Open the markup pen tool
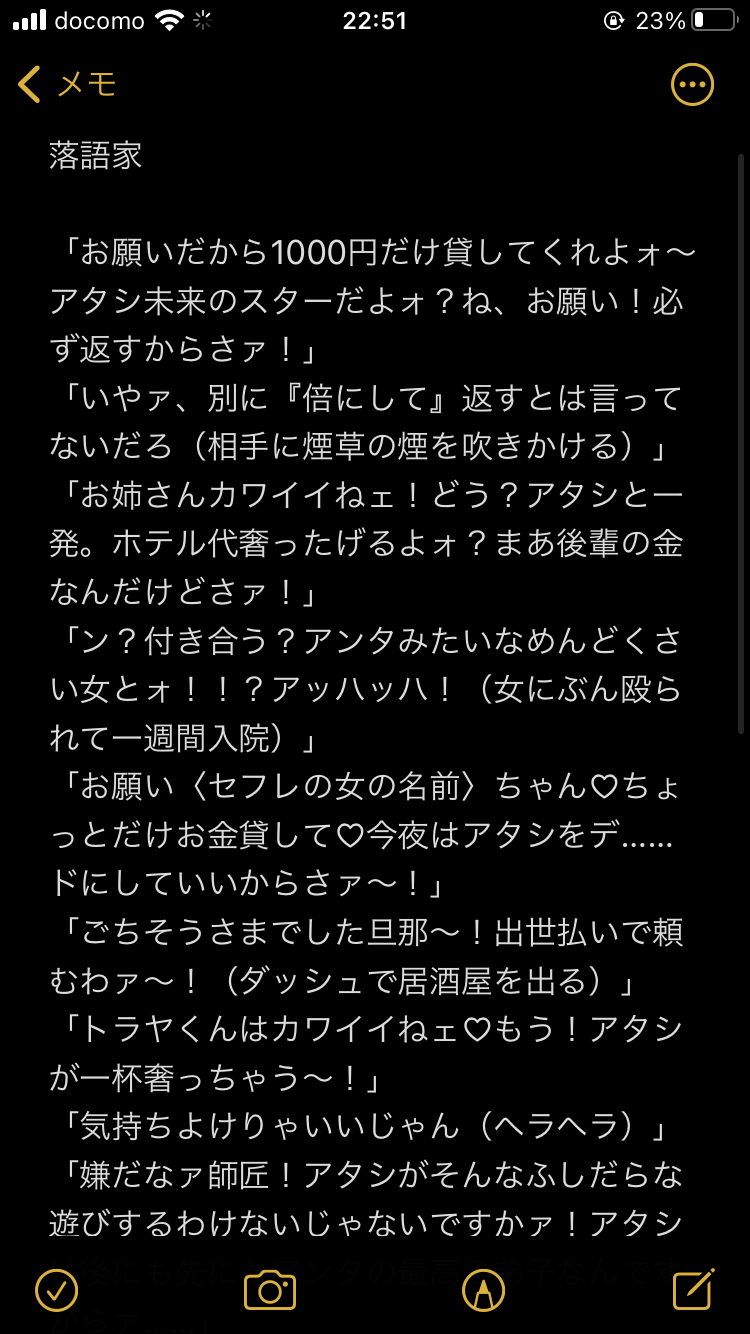750x1334 pixels. [x=483, y=1290]
